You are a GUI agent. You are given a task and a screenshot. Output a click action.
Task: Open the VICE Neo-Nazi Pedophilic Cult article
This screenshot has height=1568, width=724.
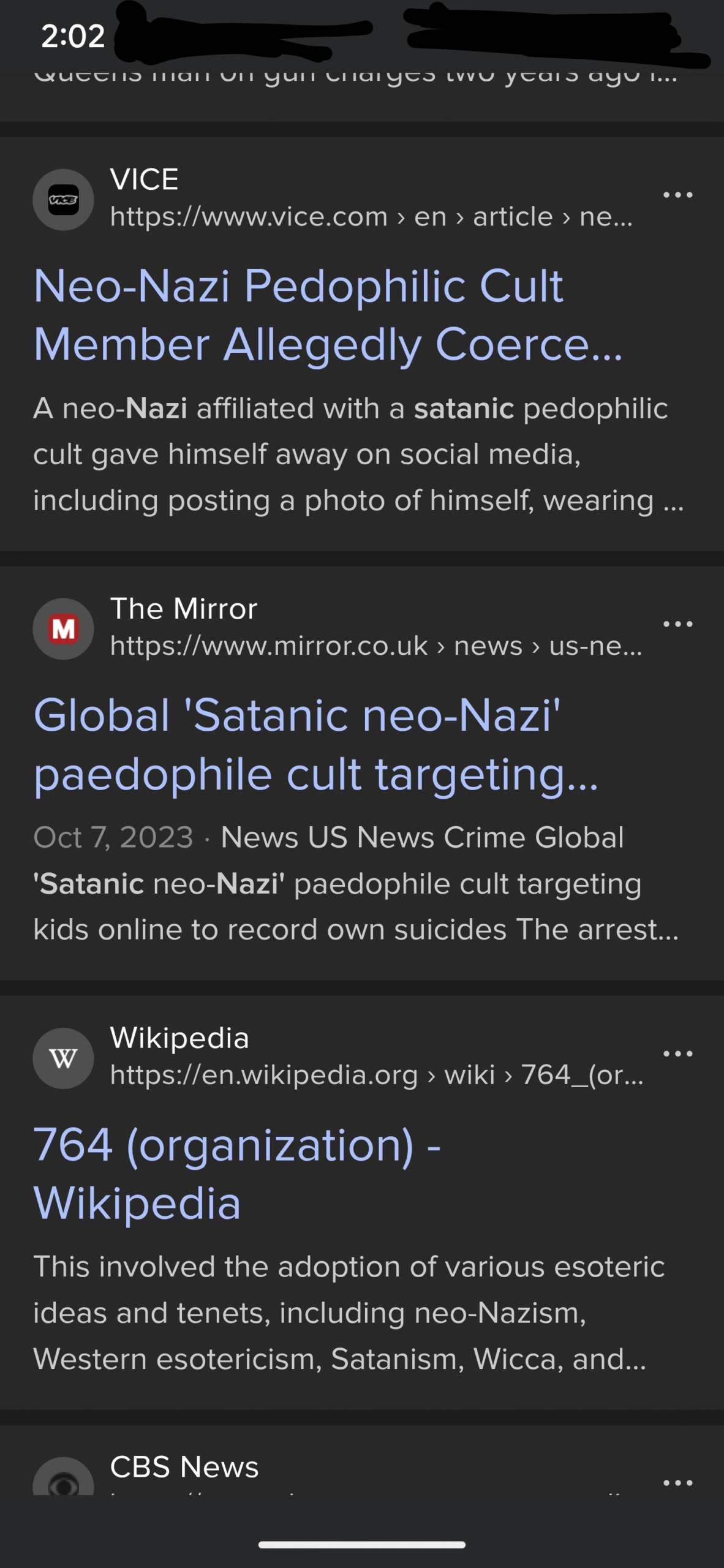tap(328, 315)
